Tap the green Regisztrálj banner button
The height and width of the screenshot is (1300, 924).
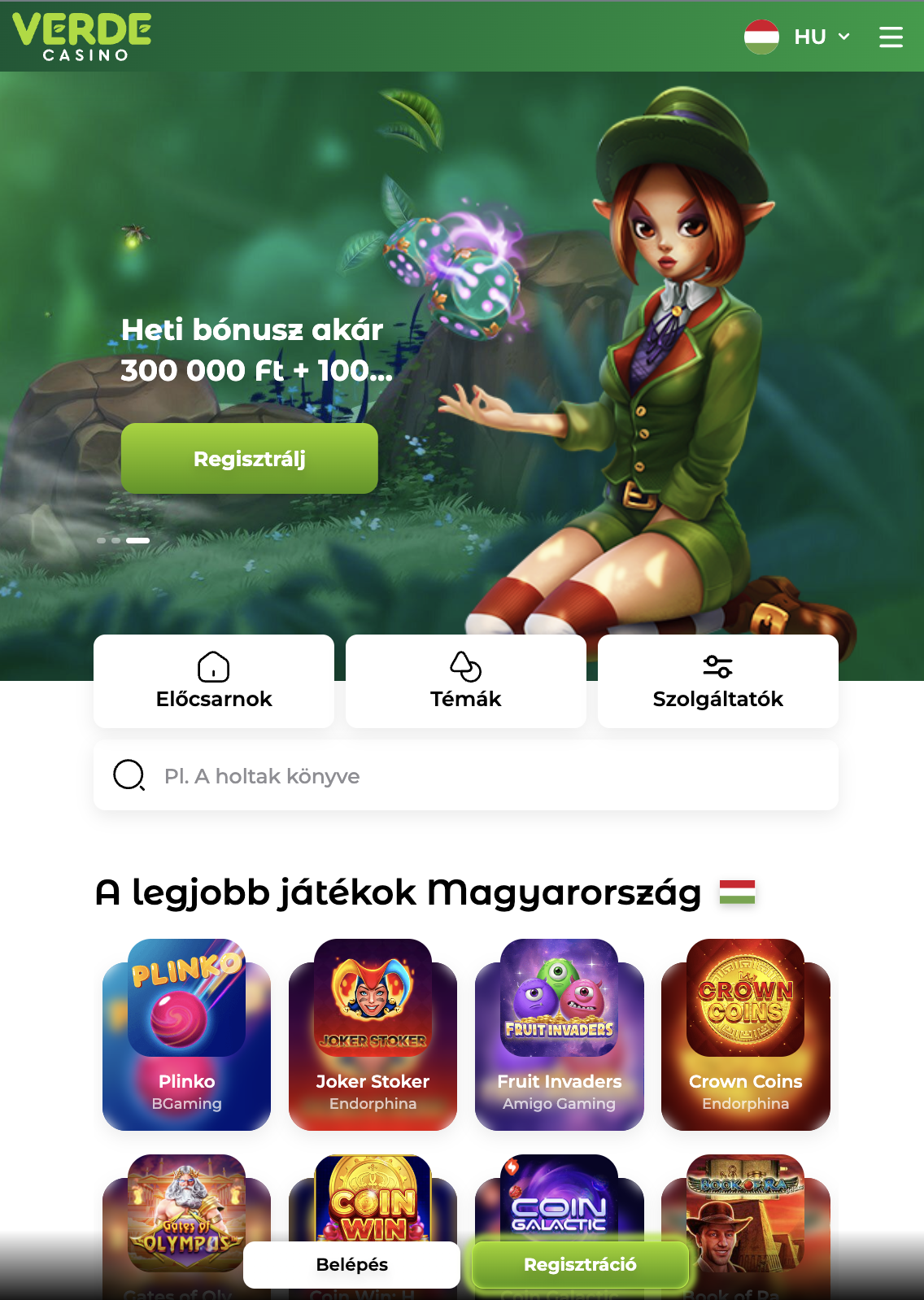coord(249,458)
